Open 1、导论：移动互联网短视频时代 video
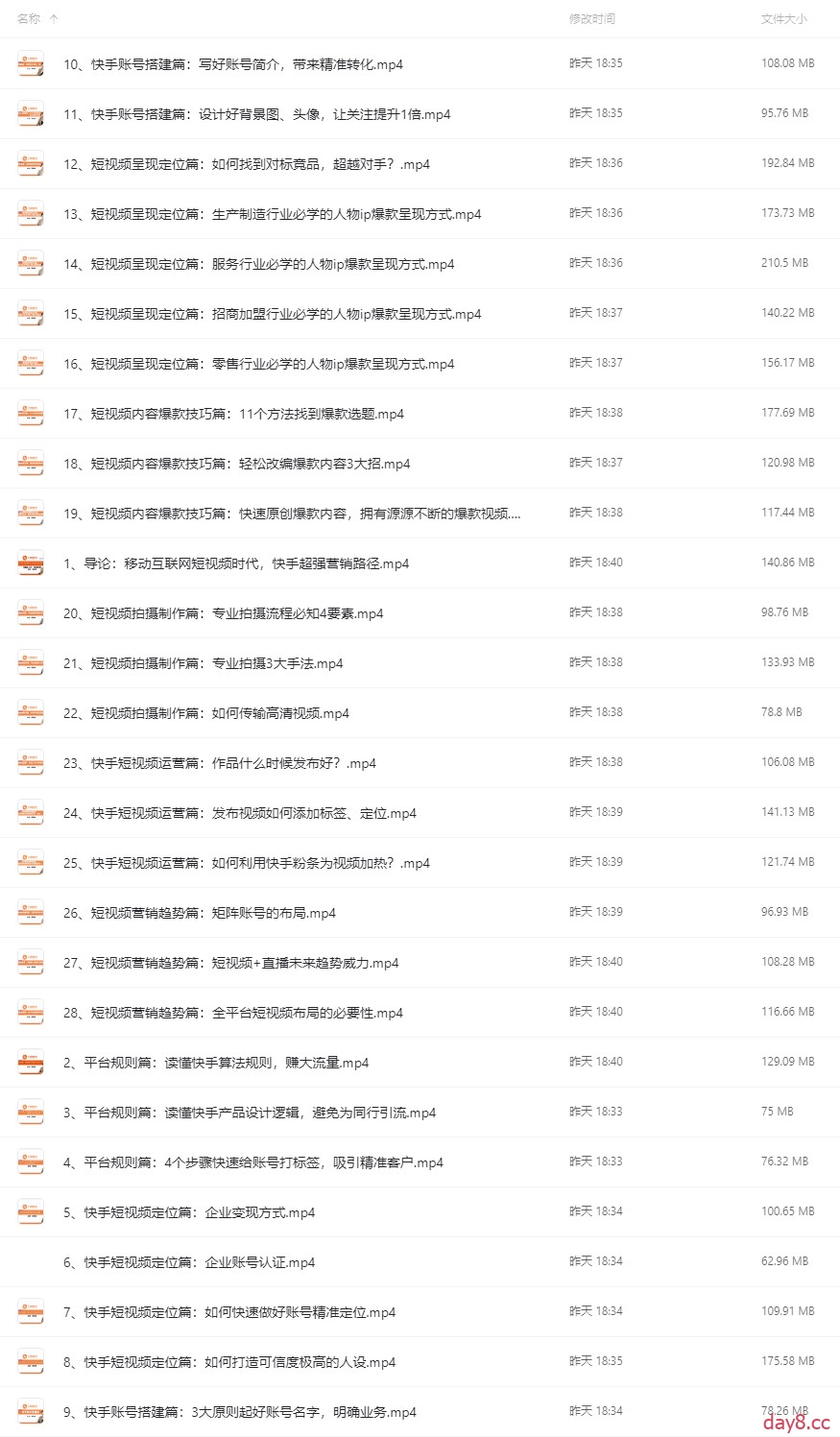Viewport: 840px width, 1437px height. tap(236, 563)
